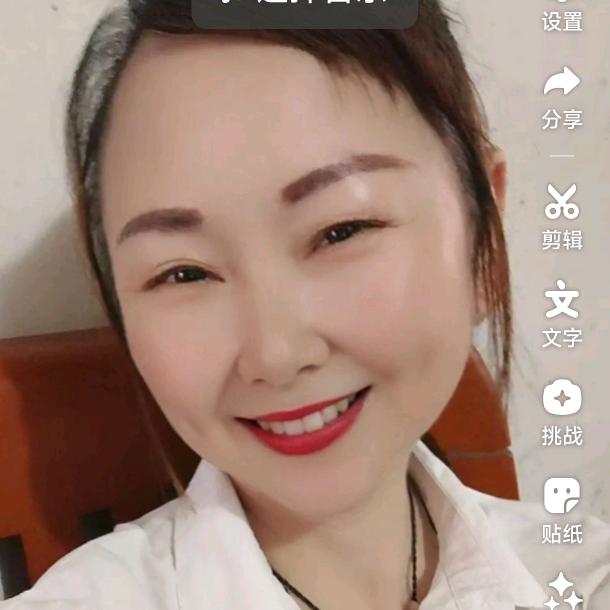Tap the select-music pill at the top

(x=305, y=12)
